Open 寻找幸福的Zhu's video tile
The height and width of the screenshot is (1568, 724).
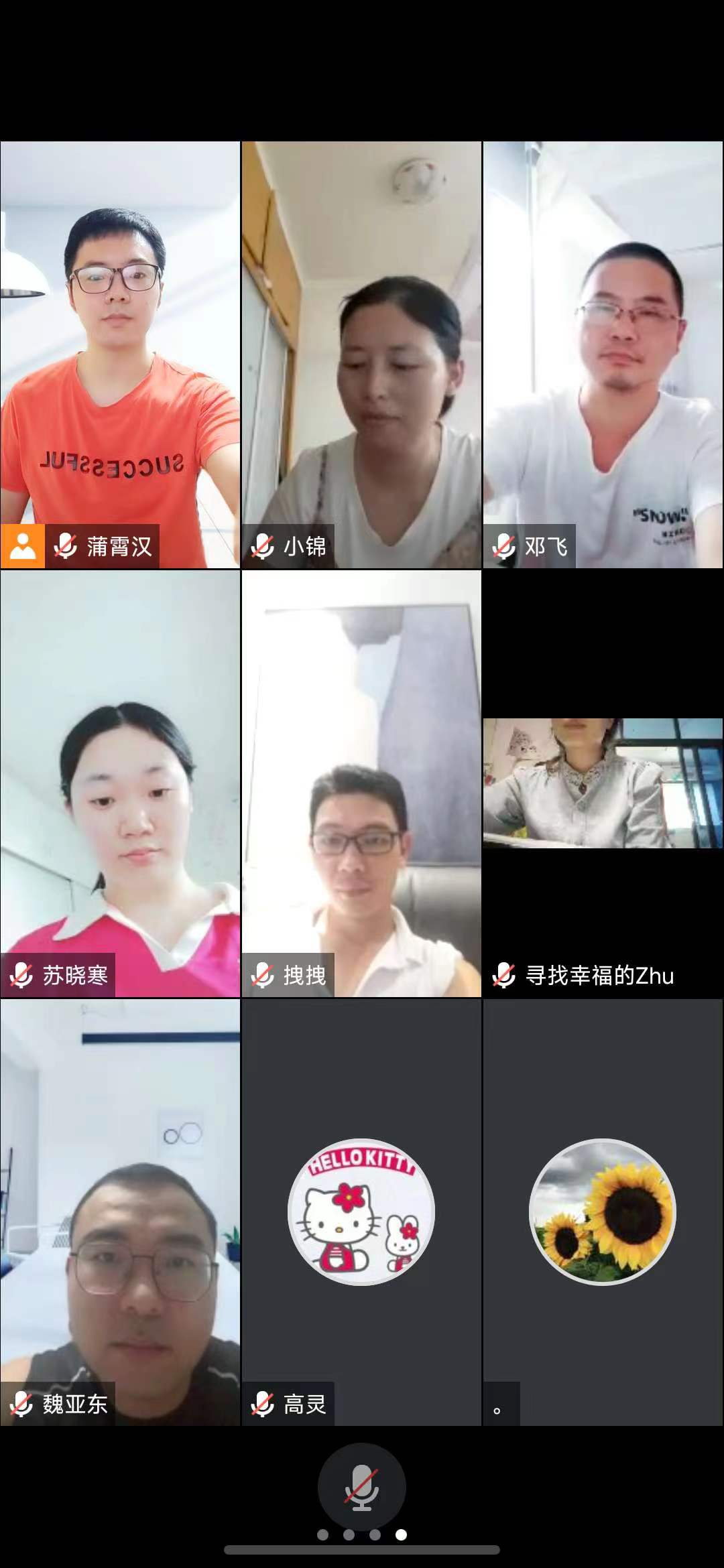point(603,783)
